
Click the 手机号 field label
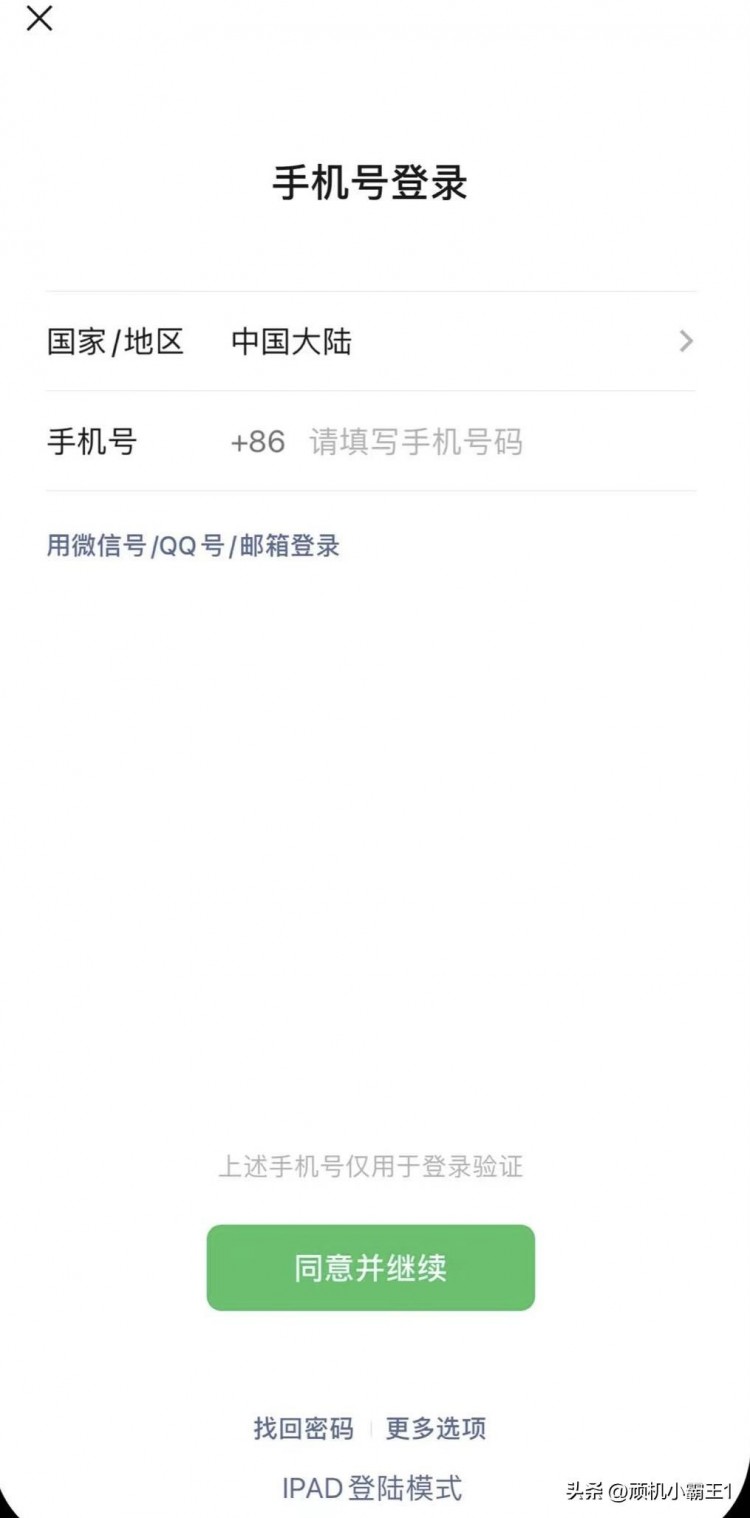tap(92, 442)
